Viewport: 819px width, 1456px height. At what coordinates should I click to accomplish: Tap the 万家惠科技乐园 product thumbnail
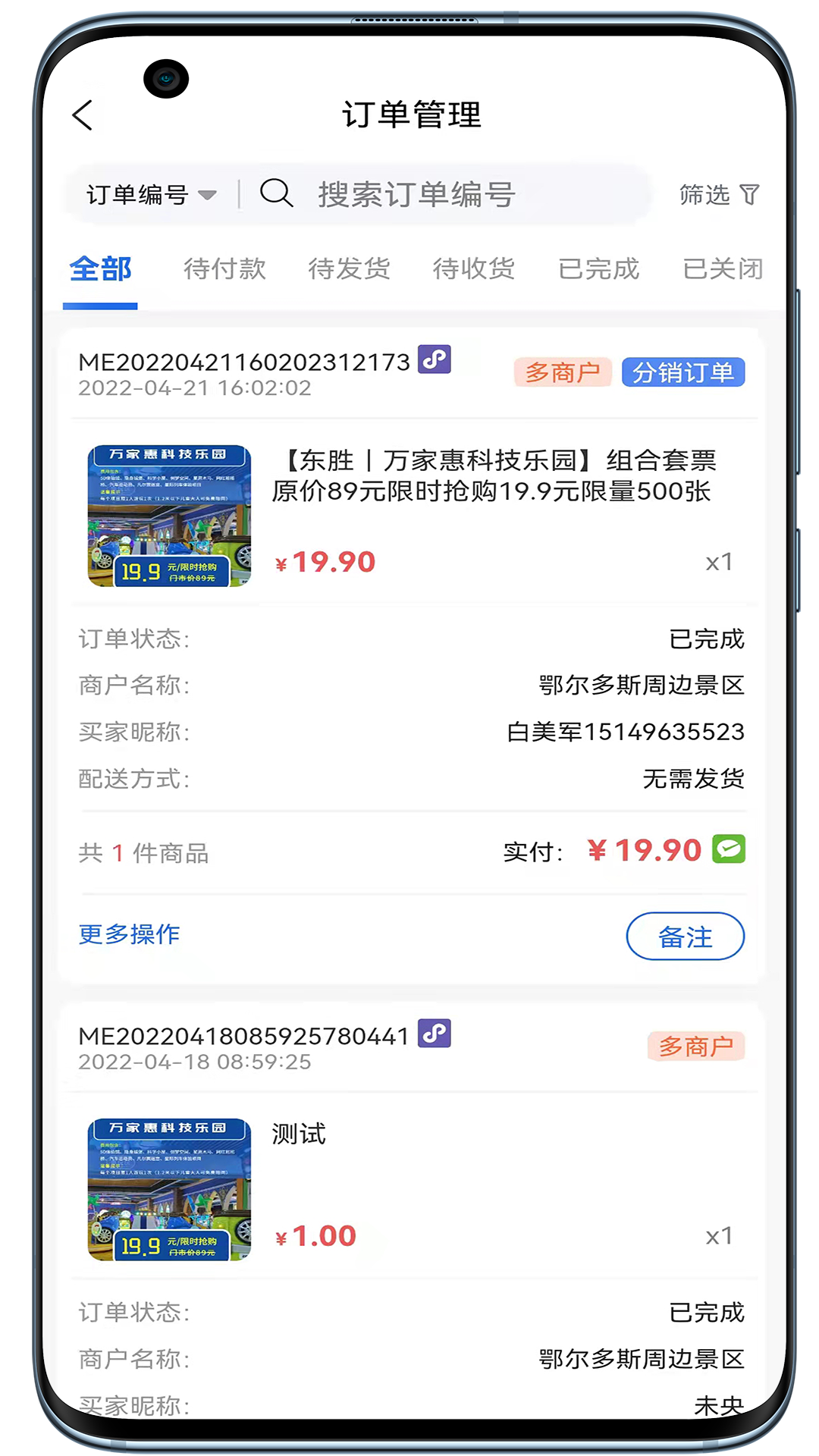tap(170, 516)
